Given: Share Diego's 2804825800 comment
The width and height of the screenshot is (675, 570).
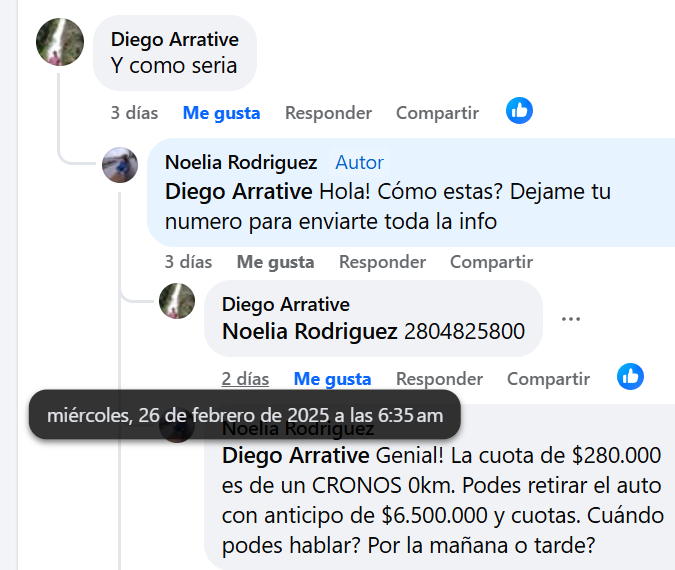Looking at the screenshot, I should [x=548, y=379].
